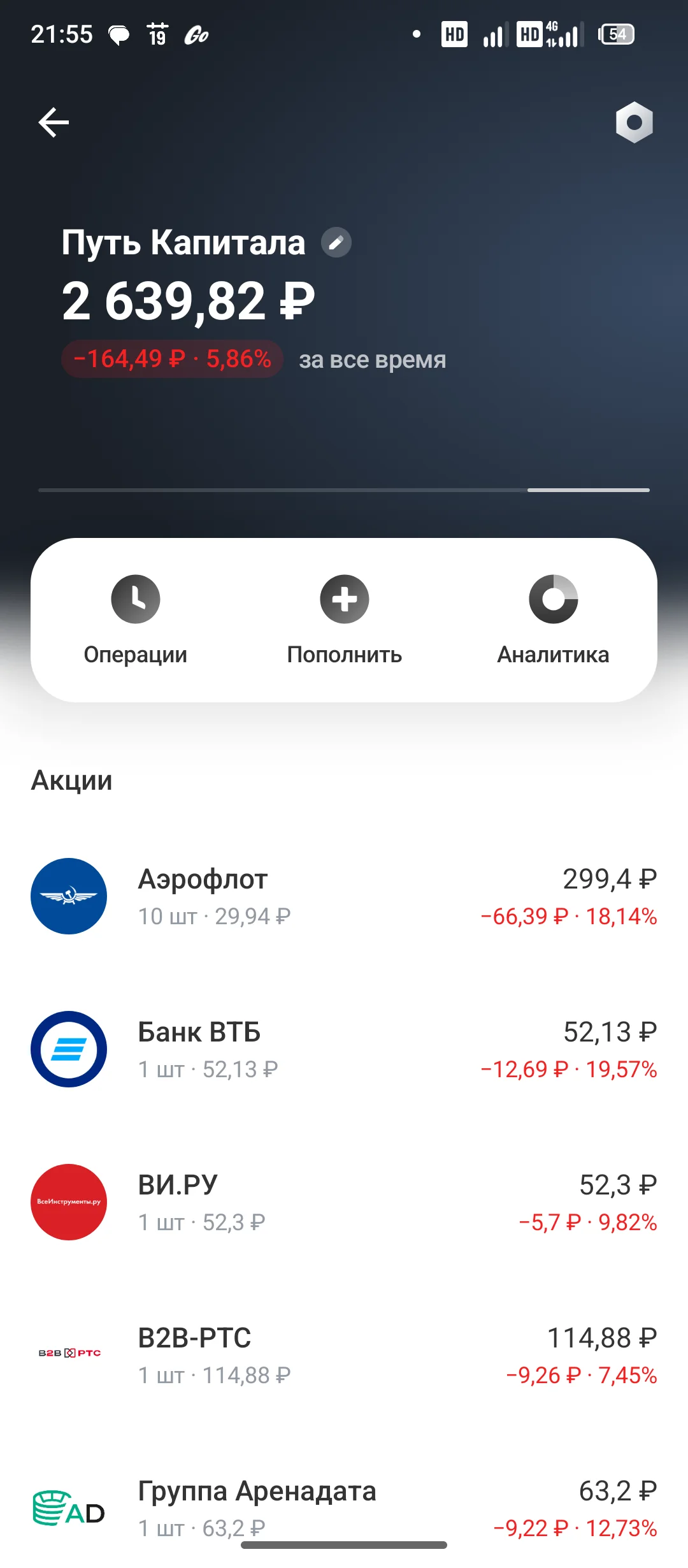Edit the Путь Капитала portfolio name
The image size is (688, 1568).
pyautogui.click(x=336, y=242)
